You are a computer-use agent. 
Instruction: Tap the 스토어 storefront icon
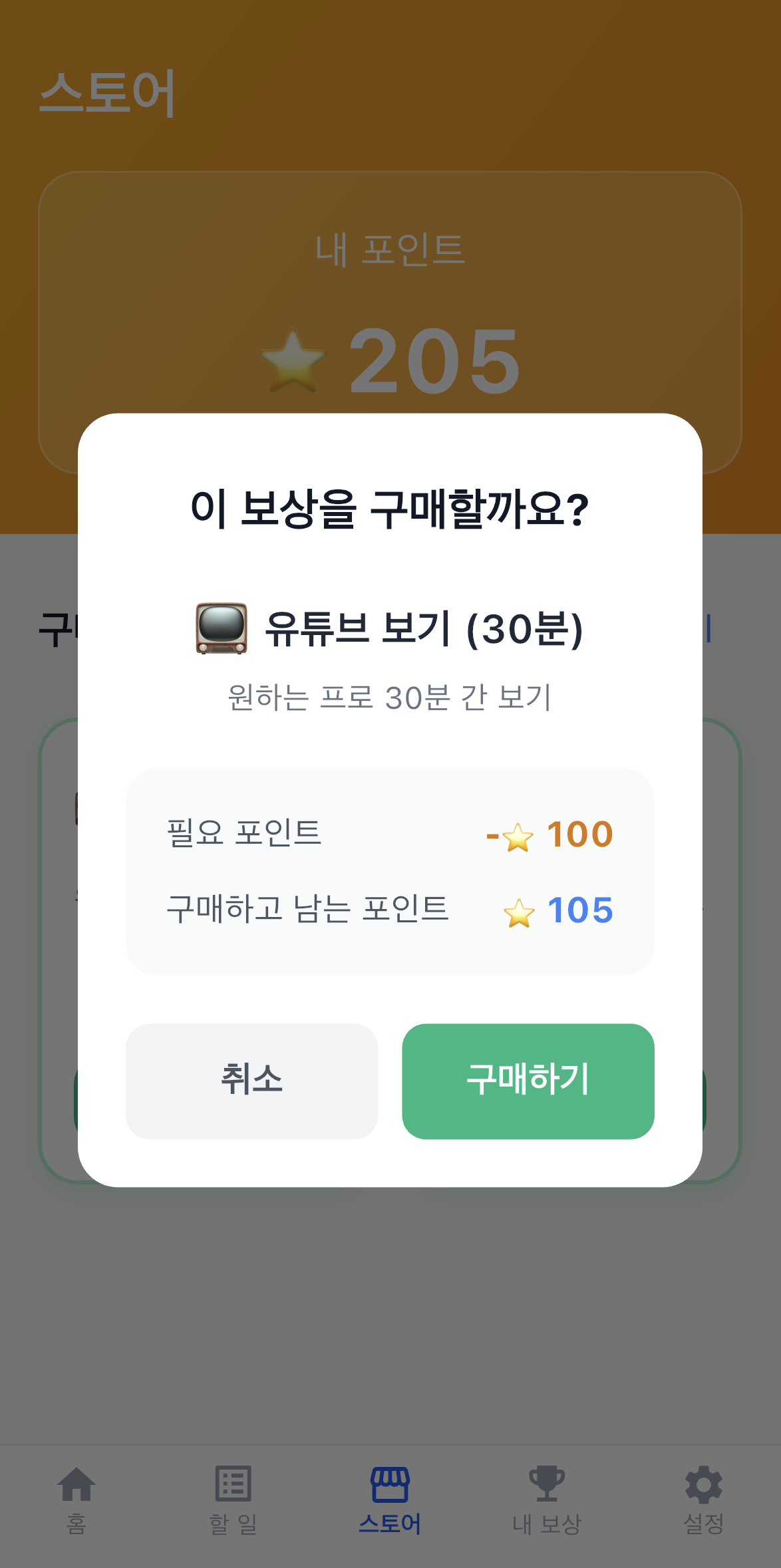pos(389,1485)
